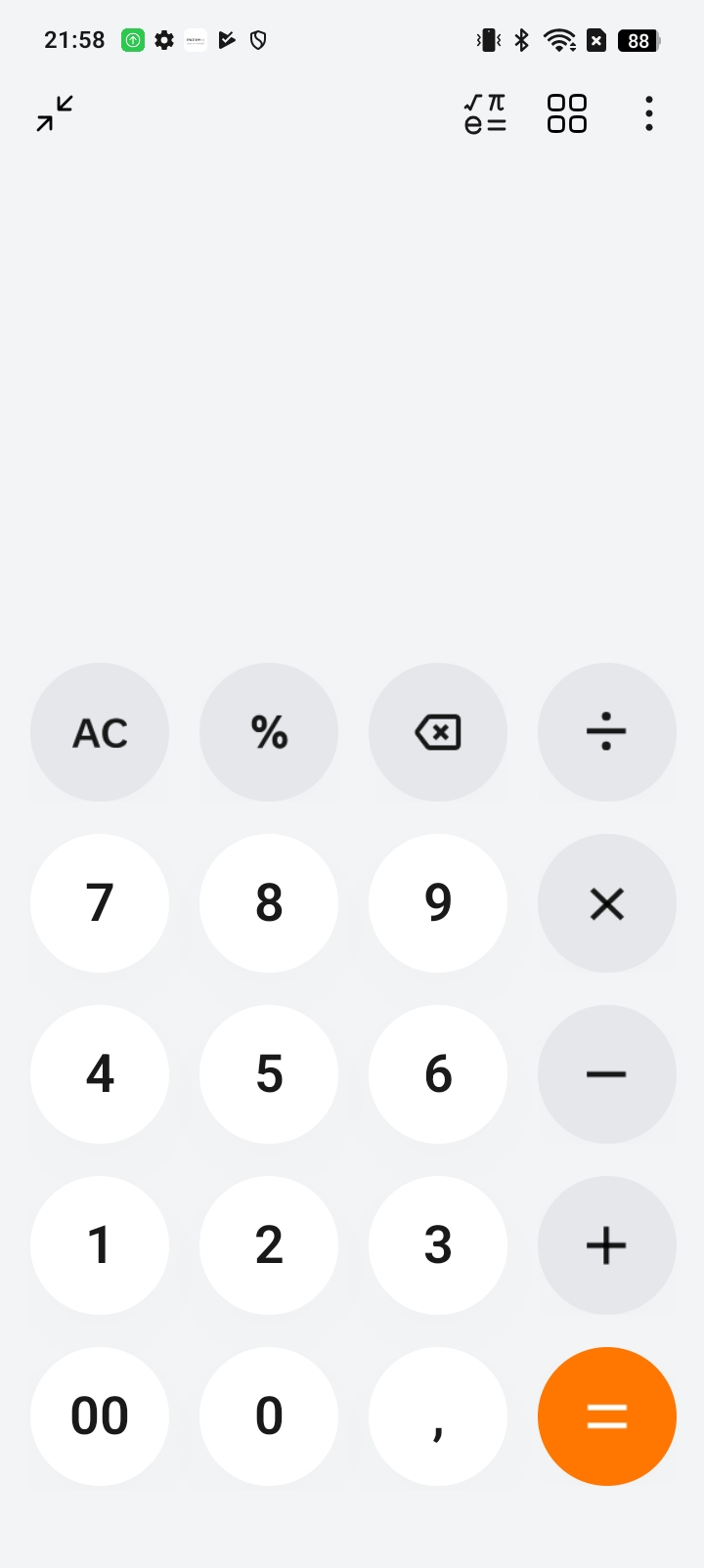Tap the percent key

(269, 732)
